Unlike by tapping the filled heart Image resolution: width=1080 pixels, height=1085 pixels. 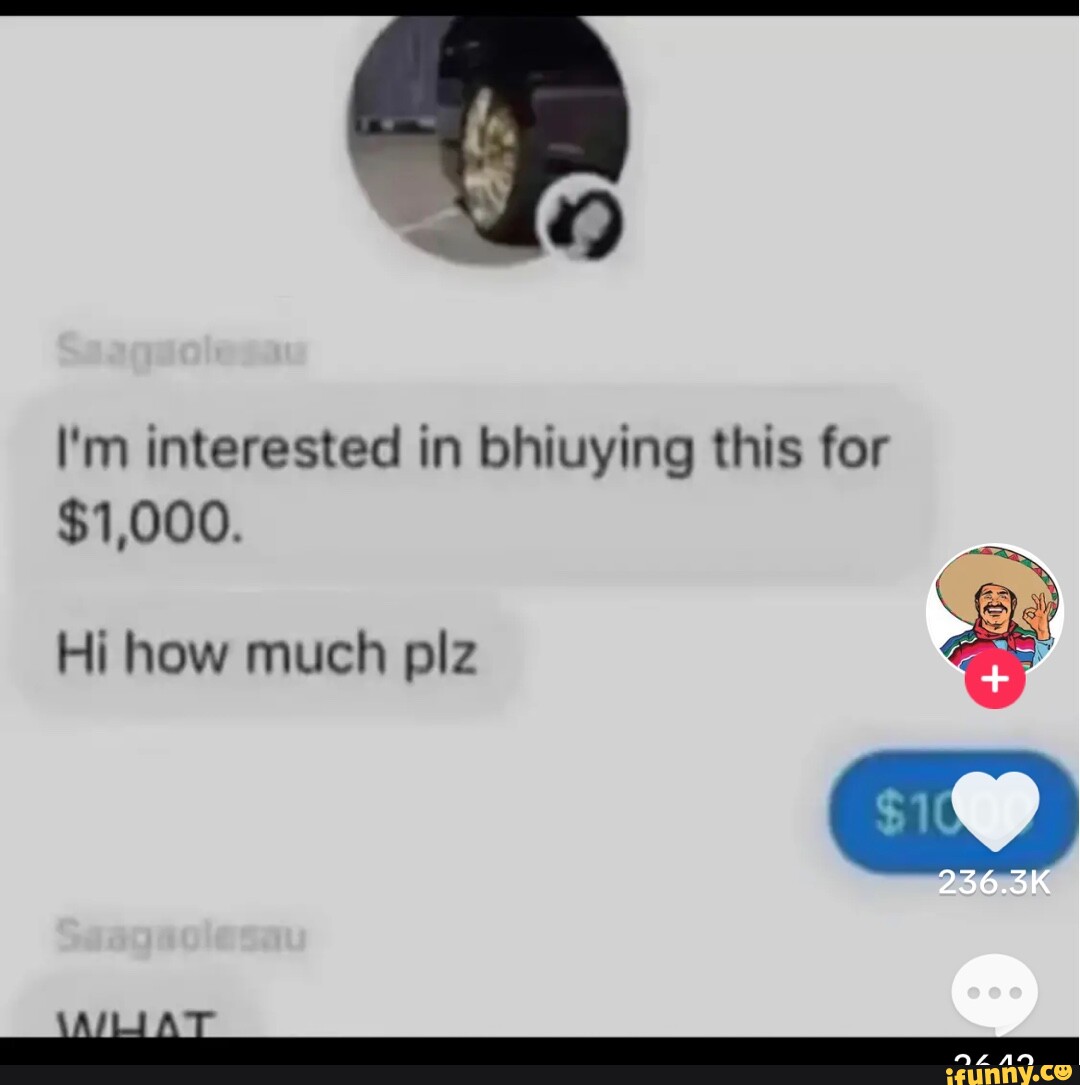point(995,810)
